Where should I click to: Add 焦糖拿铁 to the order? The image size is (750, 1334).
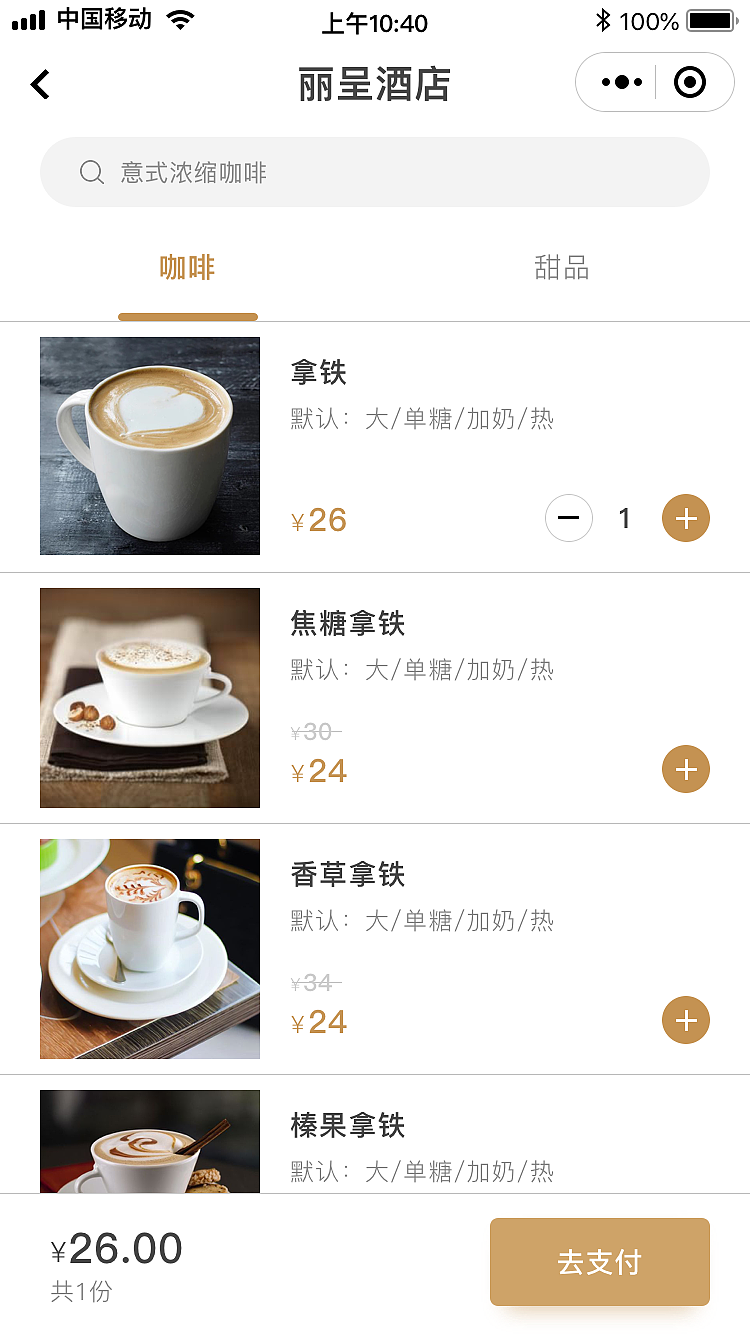pos(686,770)
